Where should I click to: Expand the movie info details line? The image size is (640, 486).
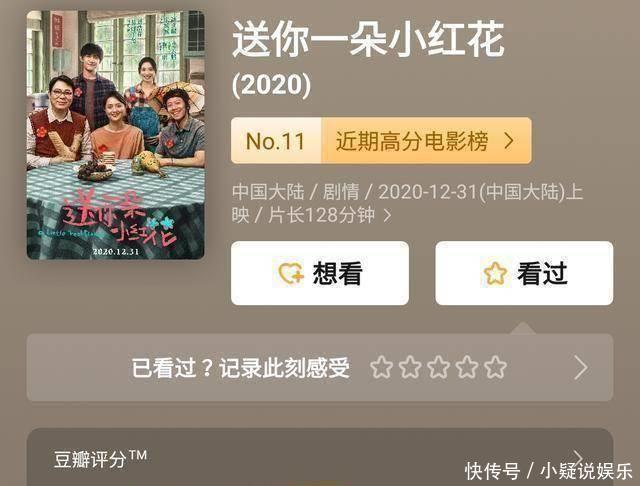click(387, 215)
